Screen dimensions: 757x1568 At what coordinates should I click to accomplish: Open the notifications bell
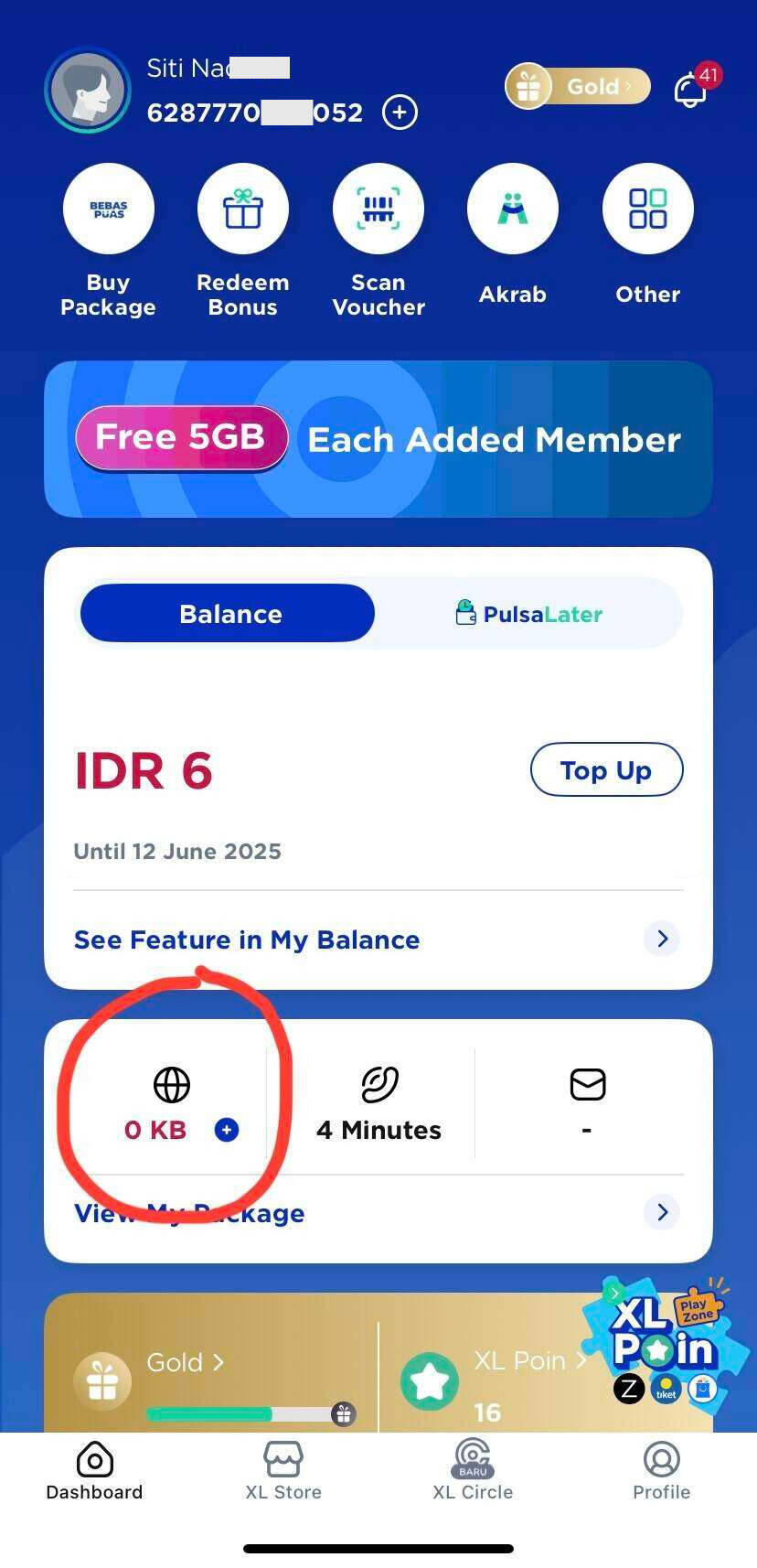(691, 88)
